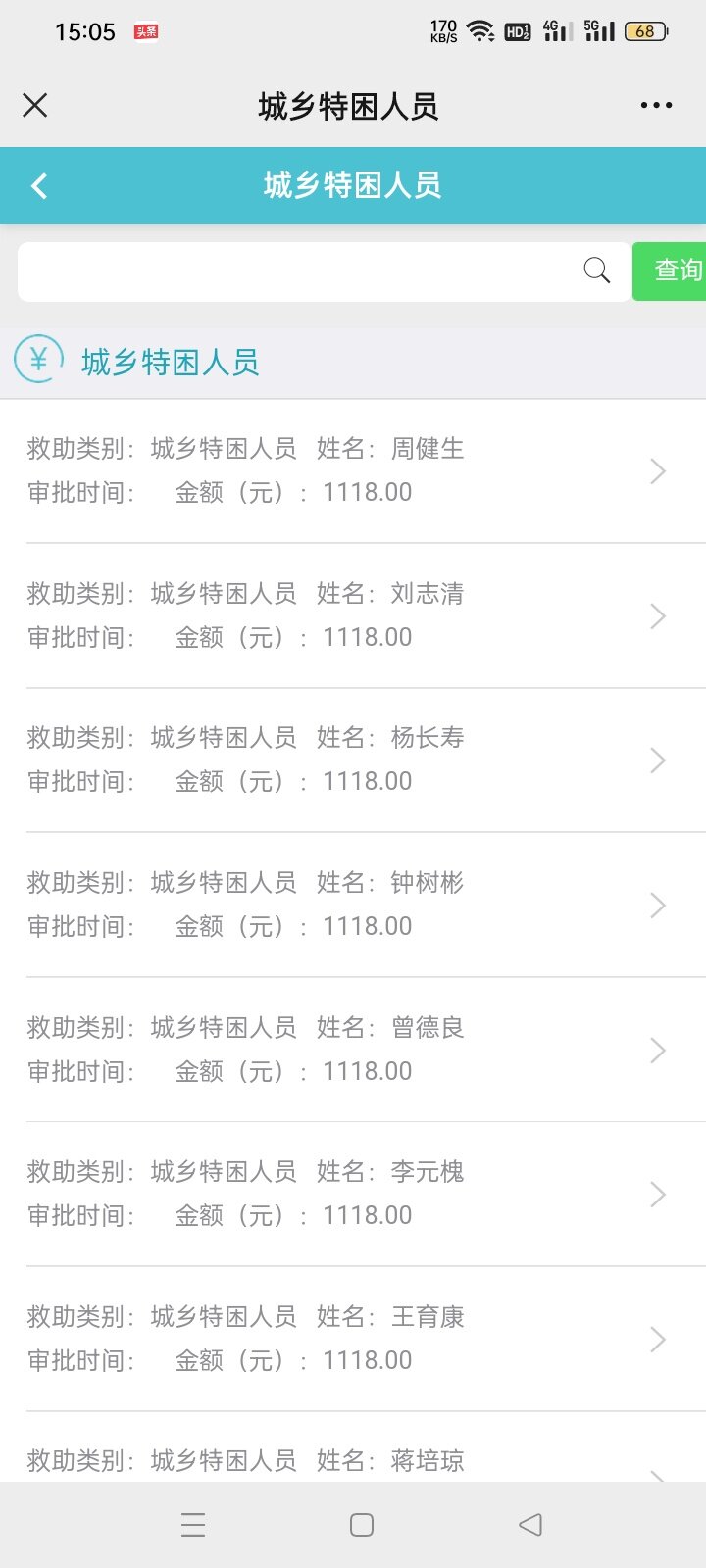Open the three-dot overflow menu
The image size is (706, 1568).
pos(656,105)
